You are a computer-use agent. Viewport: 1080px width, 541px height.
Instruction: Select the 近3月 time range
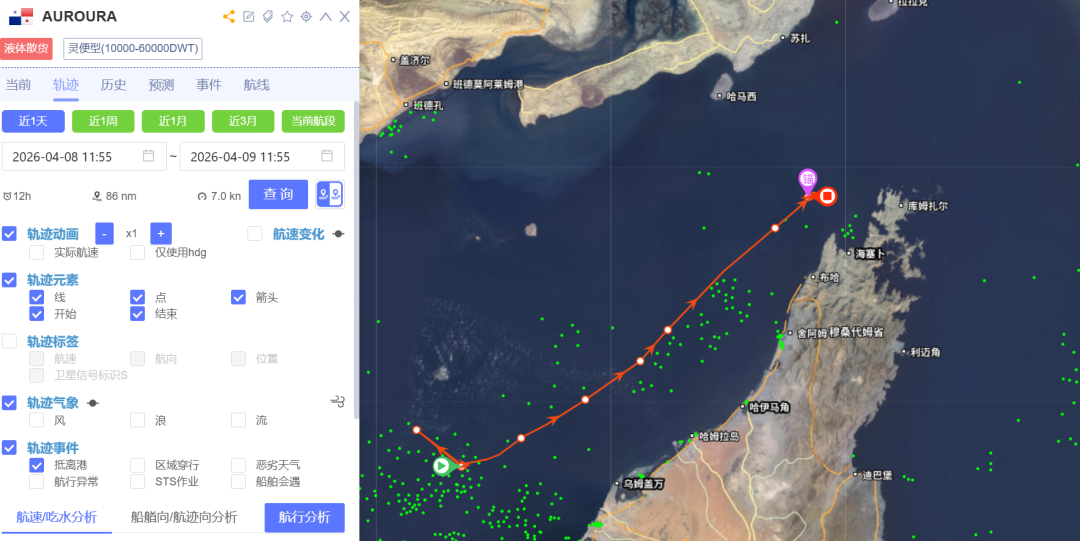click(x=243, y=121)
